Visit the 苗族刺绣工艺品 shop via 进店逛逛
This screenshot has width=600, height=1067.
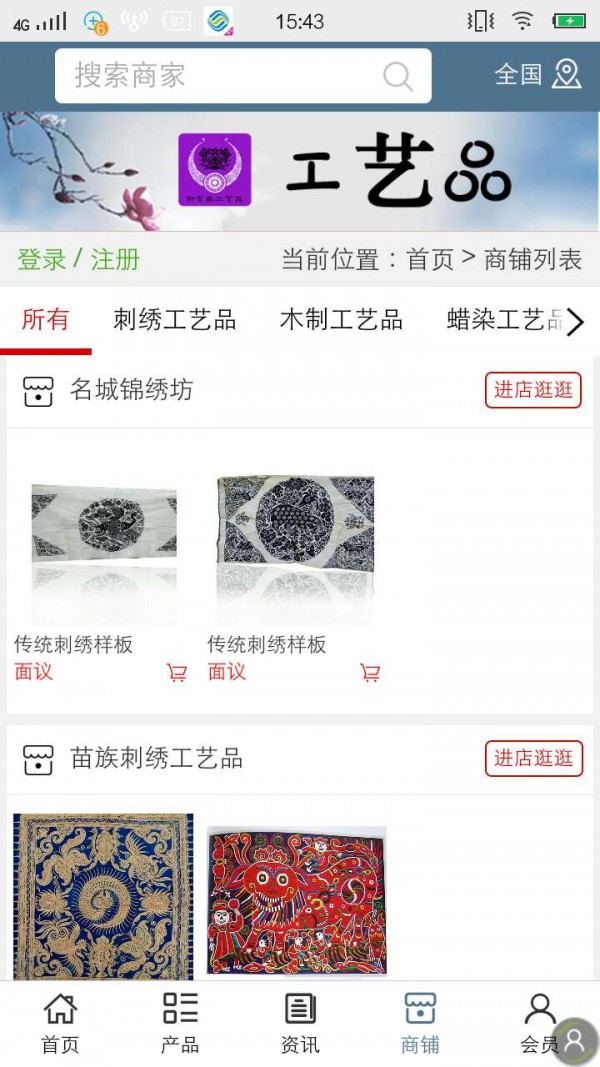533,758
